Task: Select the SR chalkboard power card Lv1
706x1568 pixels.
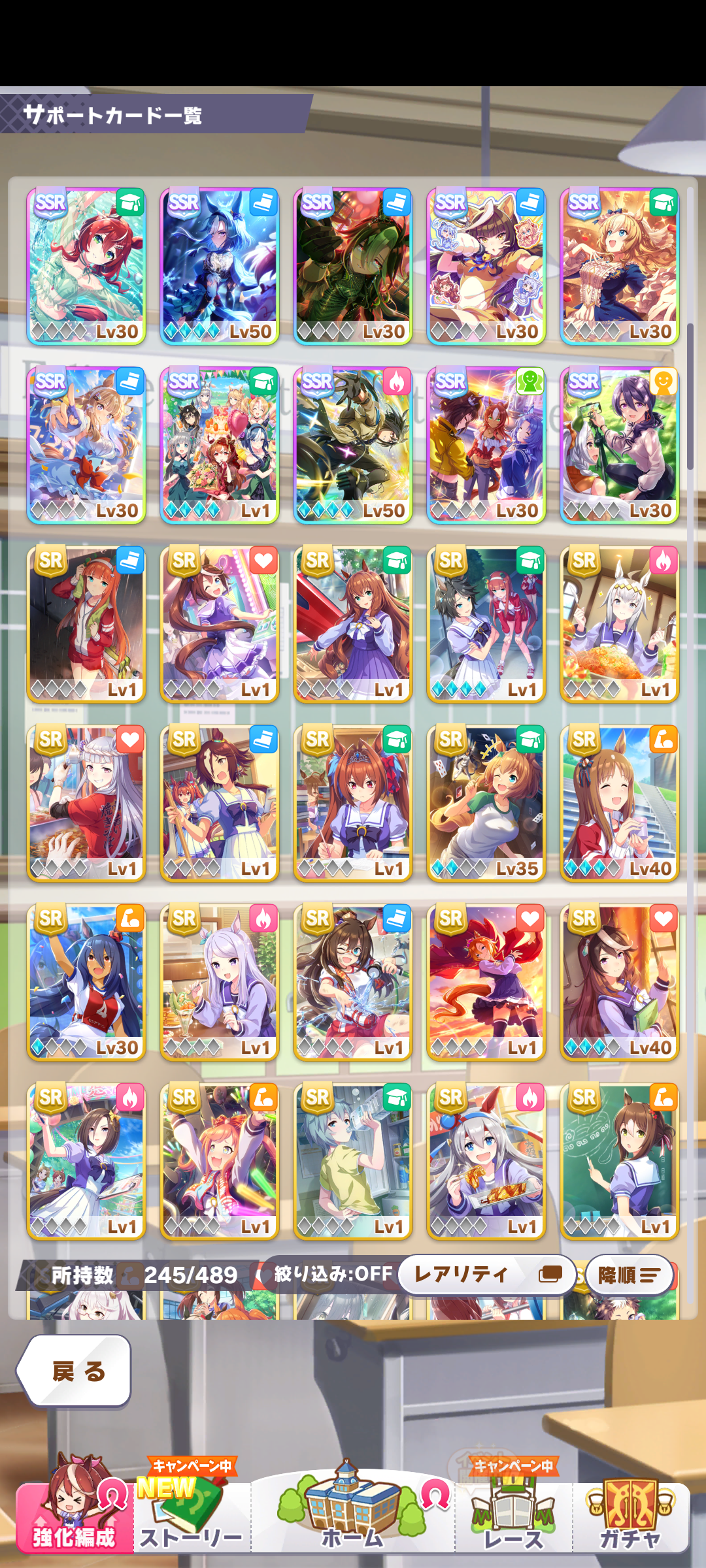Action: [x=620, y=1161]
